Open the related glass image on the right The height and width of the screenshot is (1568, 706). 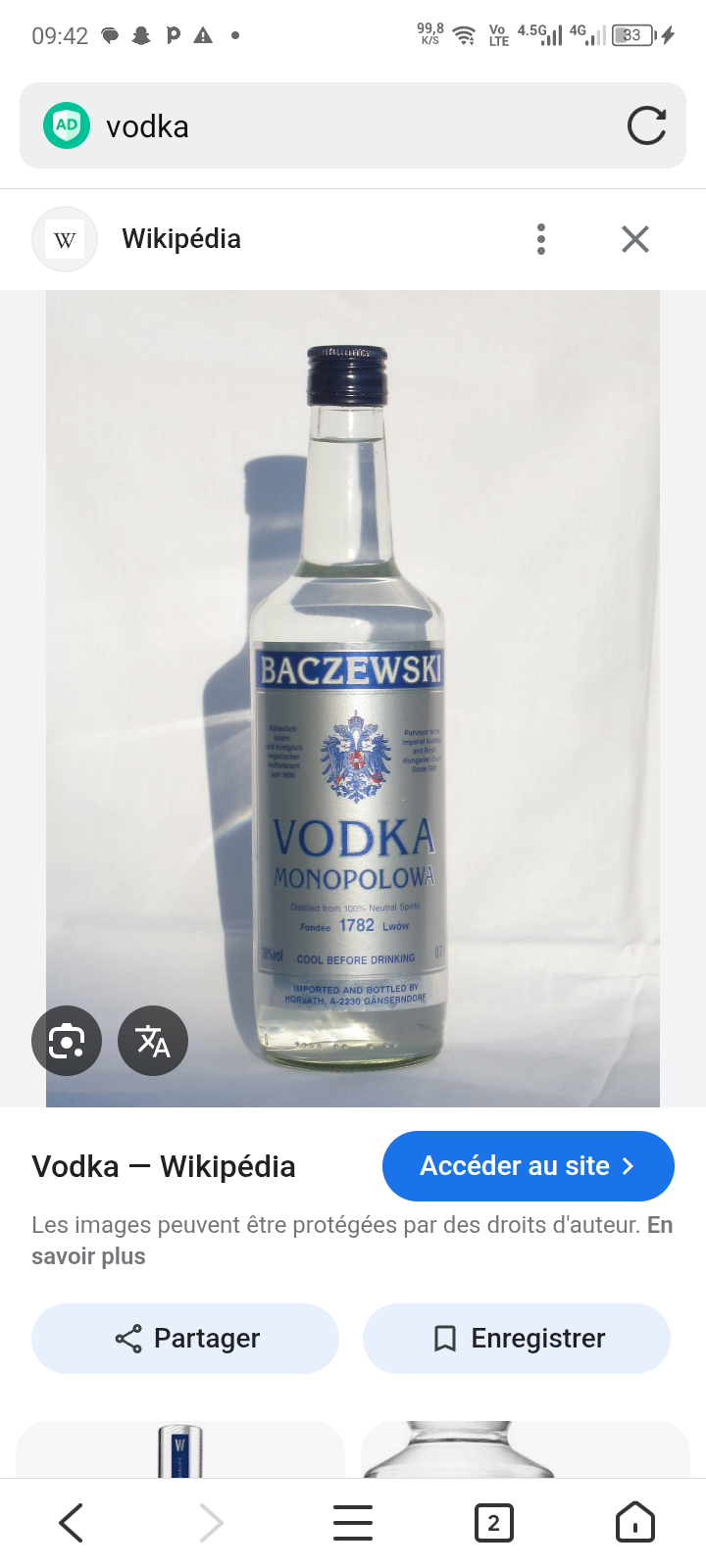tap(525, 1450)
